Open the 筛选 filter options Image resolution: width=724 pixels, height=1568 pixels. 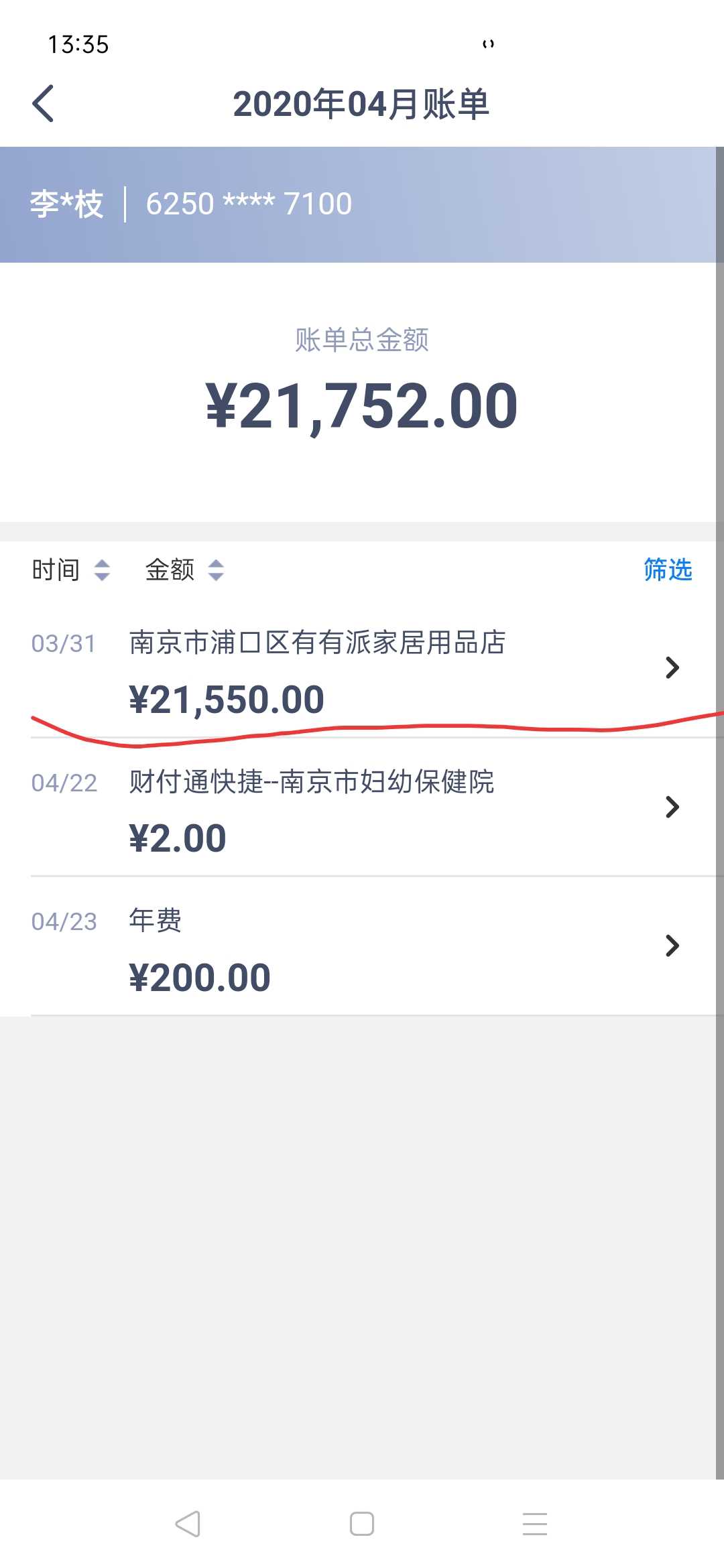coord(668,570)
